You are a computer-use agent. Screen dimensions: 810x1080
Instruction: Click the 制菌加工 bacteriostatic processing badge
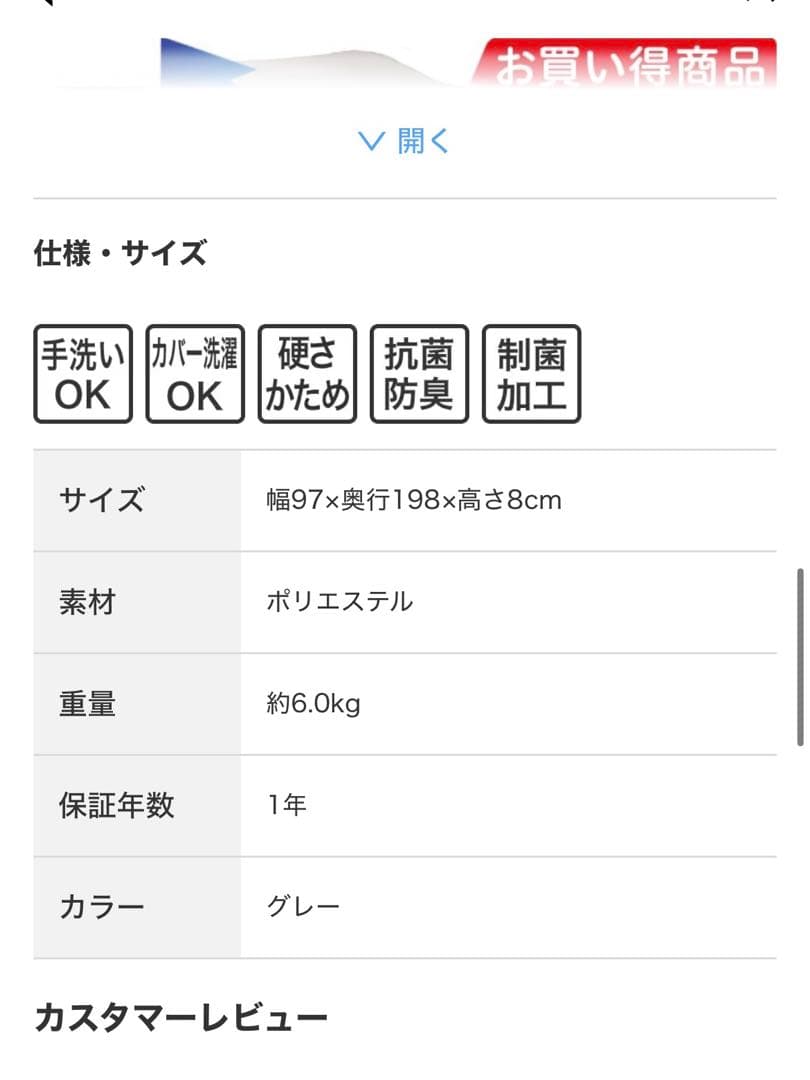531,372
